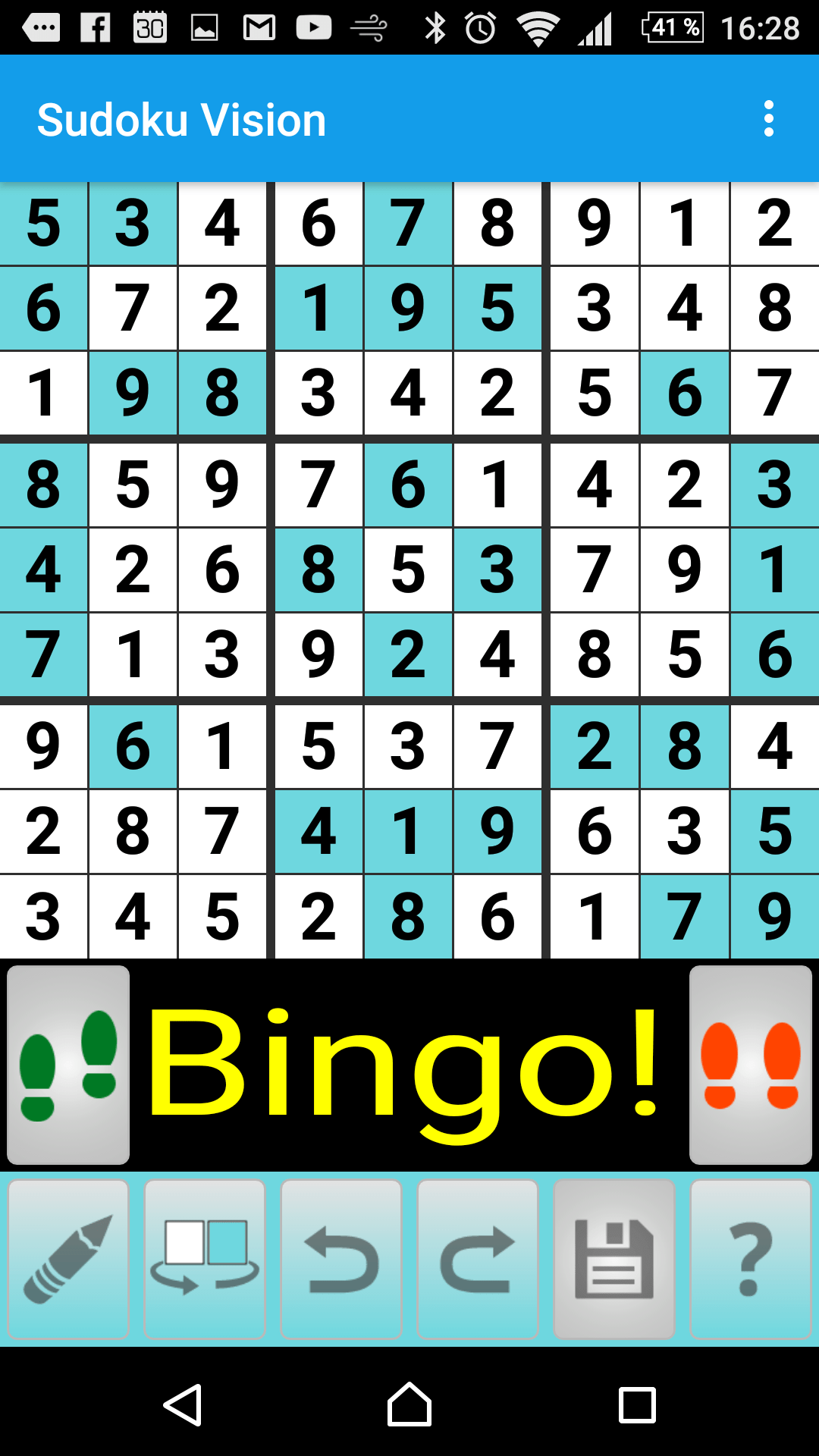Go back using the system back button
Image resolution: width=819 pixels, height=1456 pixels.
click(x=183, y=1405)
